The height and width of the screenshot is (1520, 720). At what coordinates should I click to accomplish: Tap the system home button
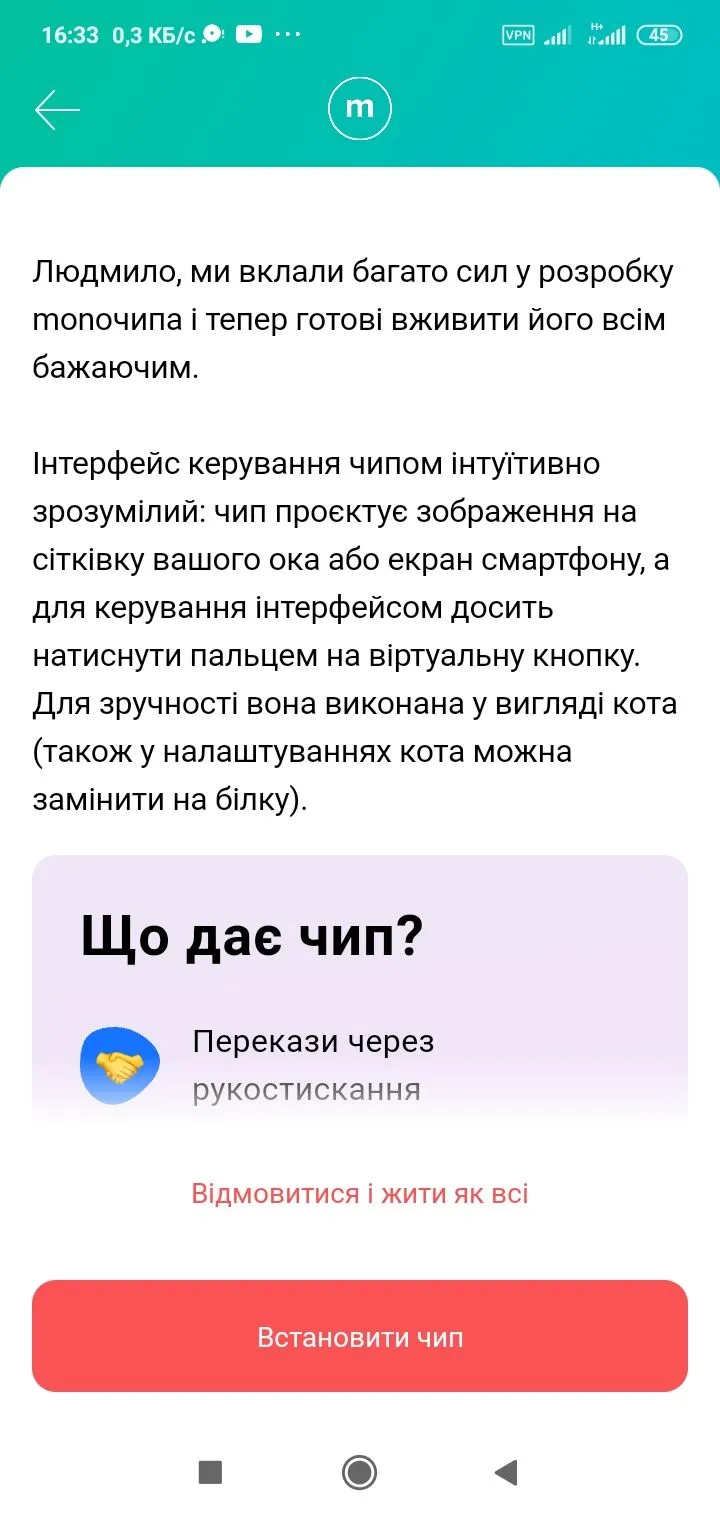359,1472
